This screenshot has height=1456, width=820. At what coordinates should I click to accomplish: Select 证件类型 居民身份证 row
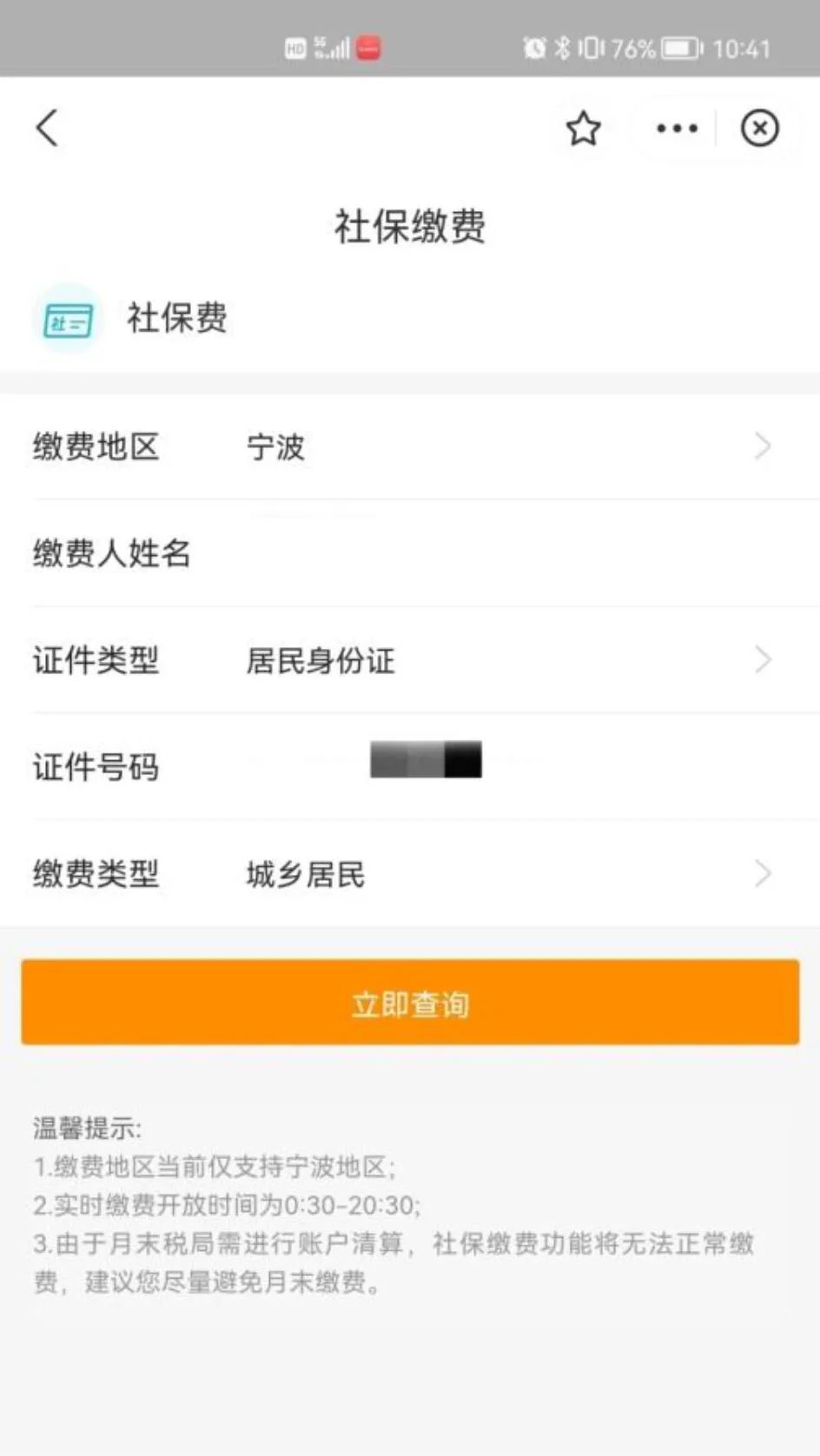pyautogui.click(x=410, y=660)
